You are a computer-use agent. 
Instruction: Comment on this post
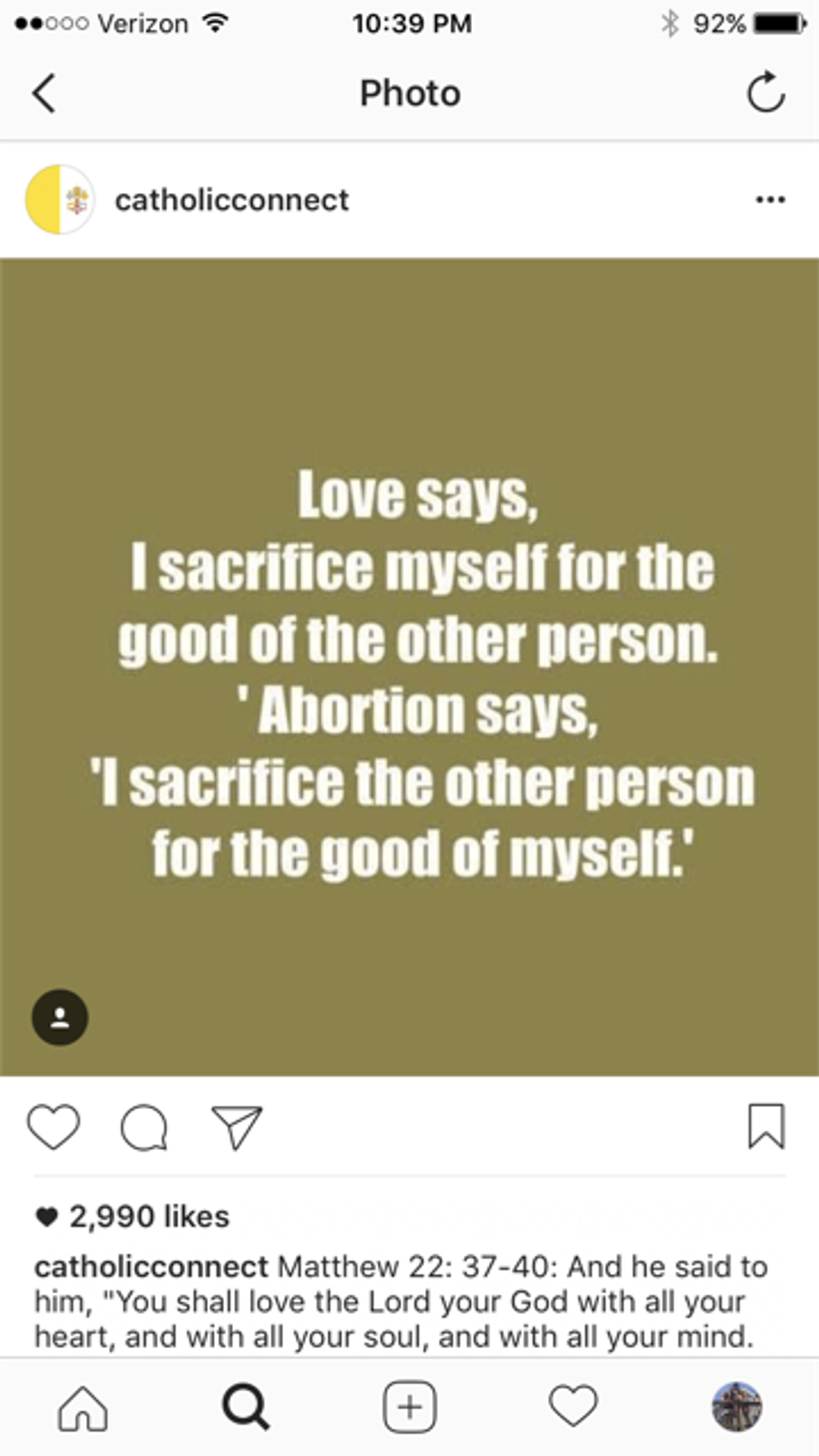(144, 1128)
